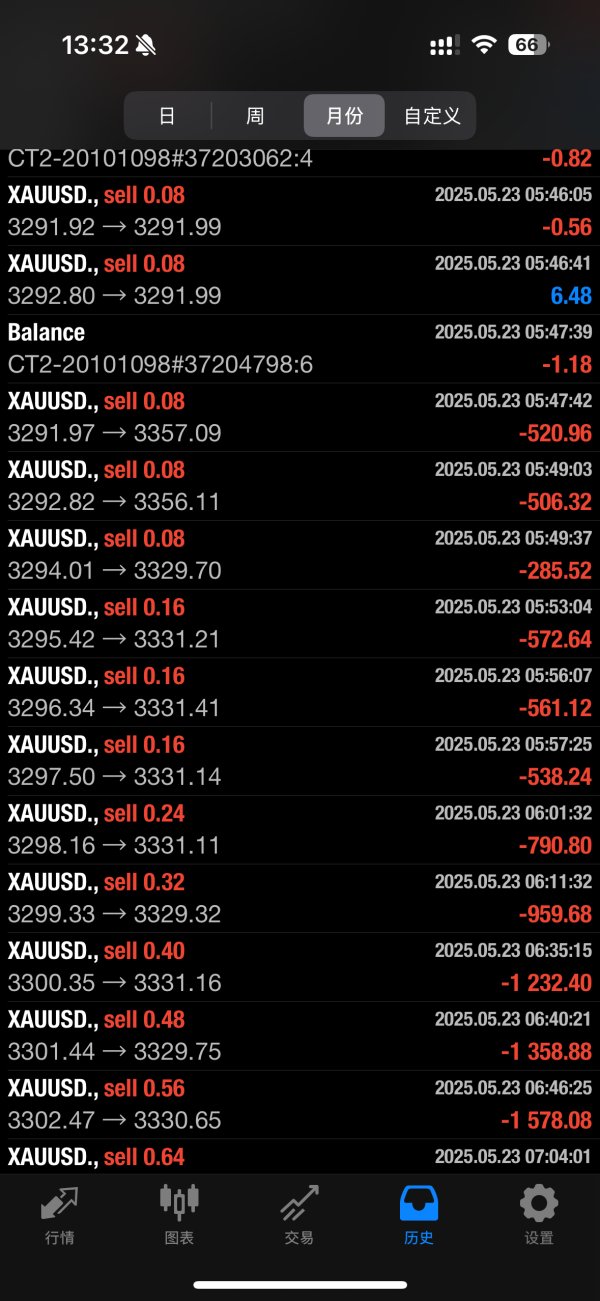Switch to the 日 period filter

(x=167, y=116)
